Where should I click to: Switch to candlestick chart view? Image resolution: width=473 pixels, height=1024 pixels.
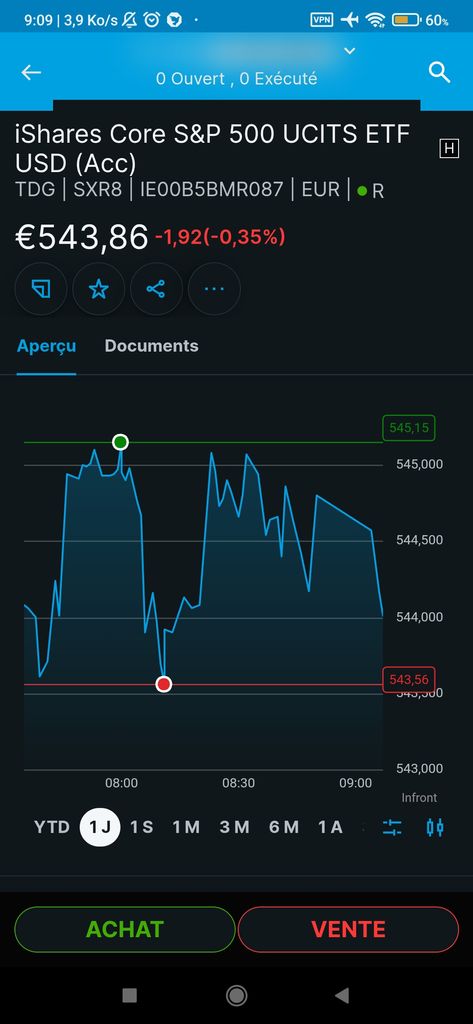tap(435, 827)
